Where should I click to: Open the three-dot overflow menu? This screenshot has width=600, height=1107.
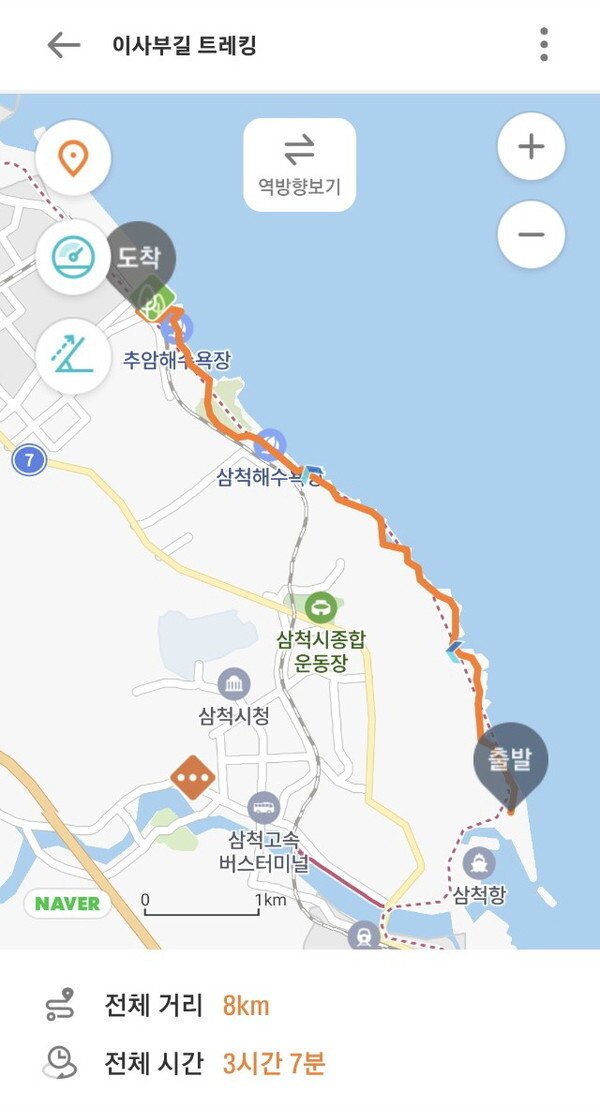[x=544, y=45]
